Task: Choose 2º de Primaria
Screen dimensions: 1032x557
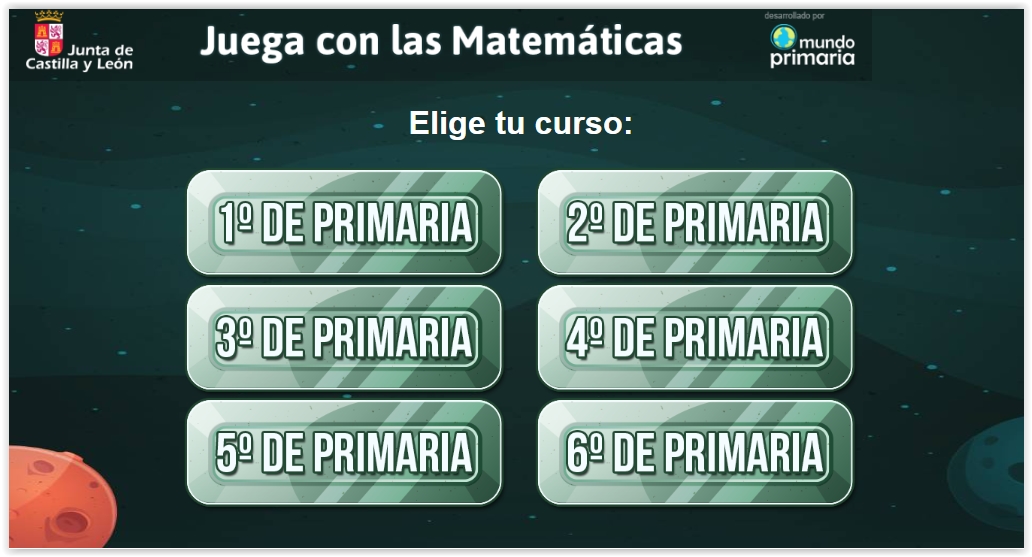Action: pyautogui.click(x=695, y=222)
